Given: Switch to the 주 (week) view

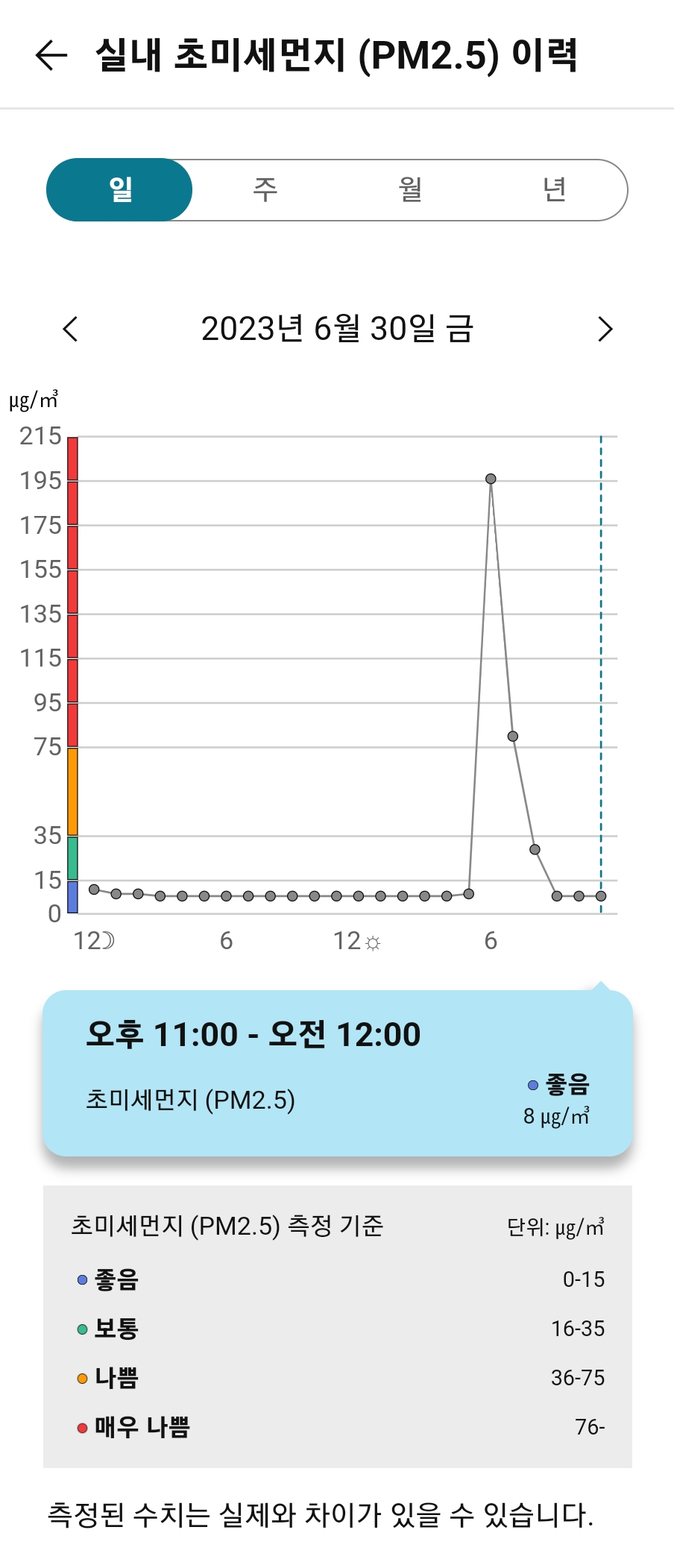Looking at the screenshot, I should tap(265, 190).
